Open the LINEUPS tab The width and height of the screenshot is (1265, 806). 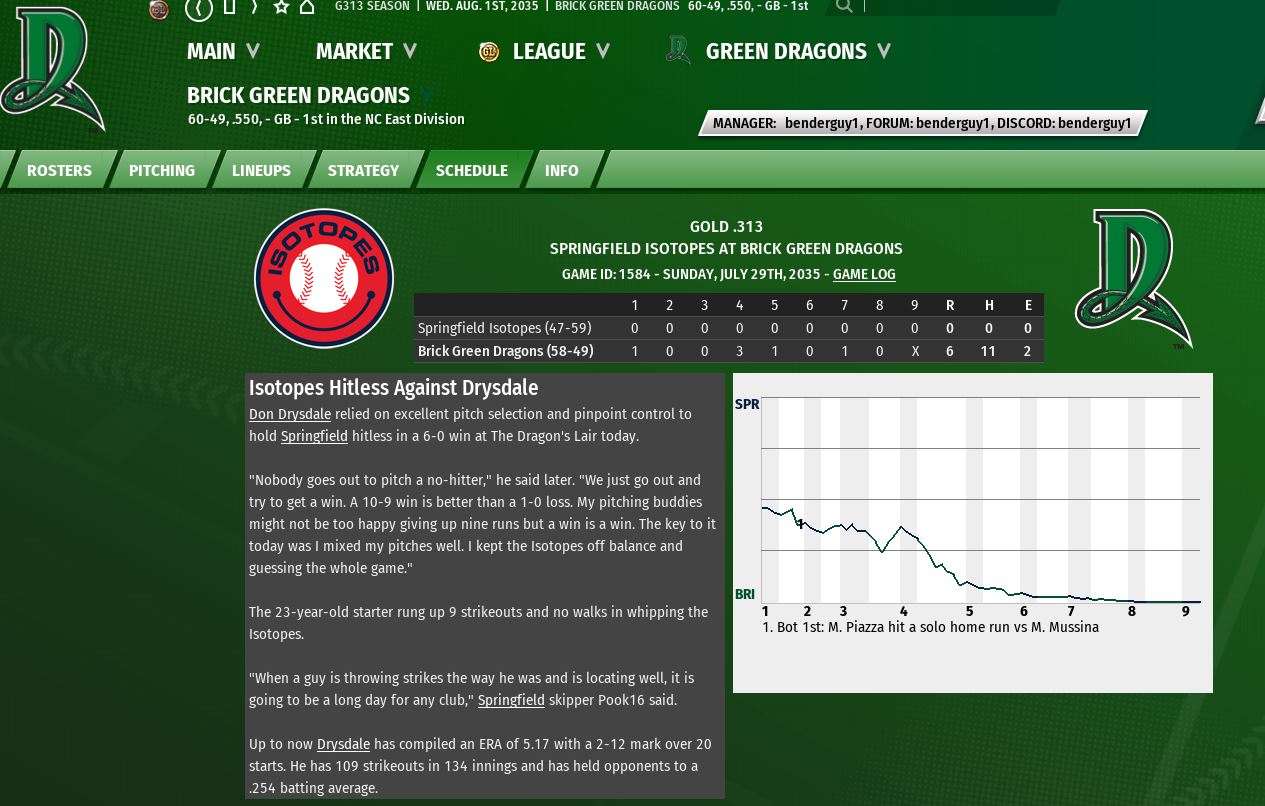tap(261, 170)
